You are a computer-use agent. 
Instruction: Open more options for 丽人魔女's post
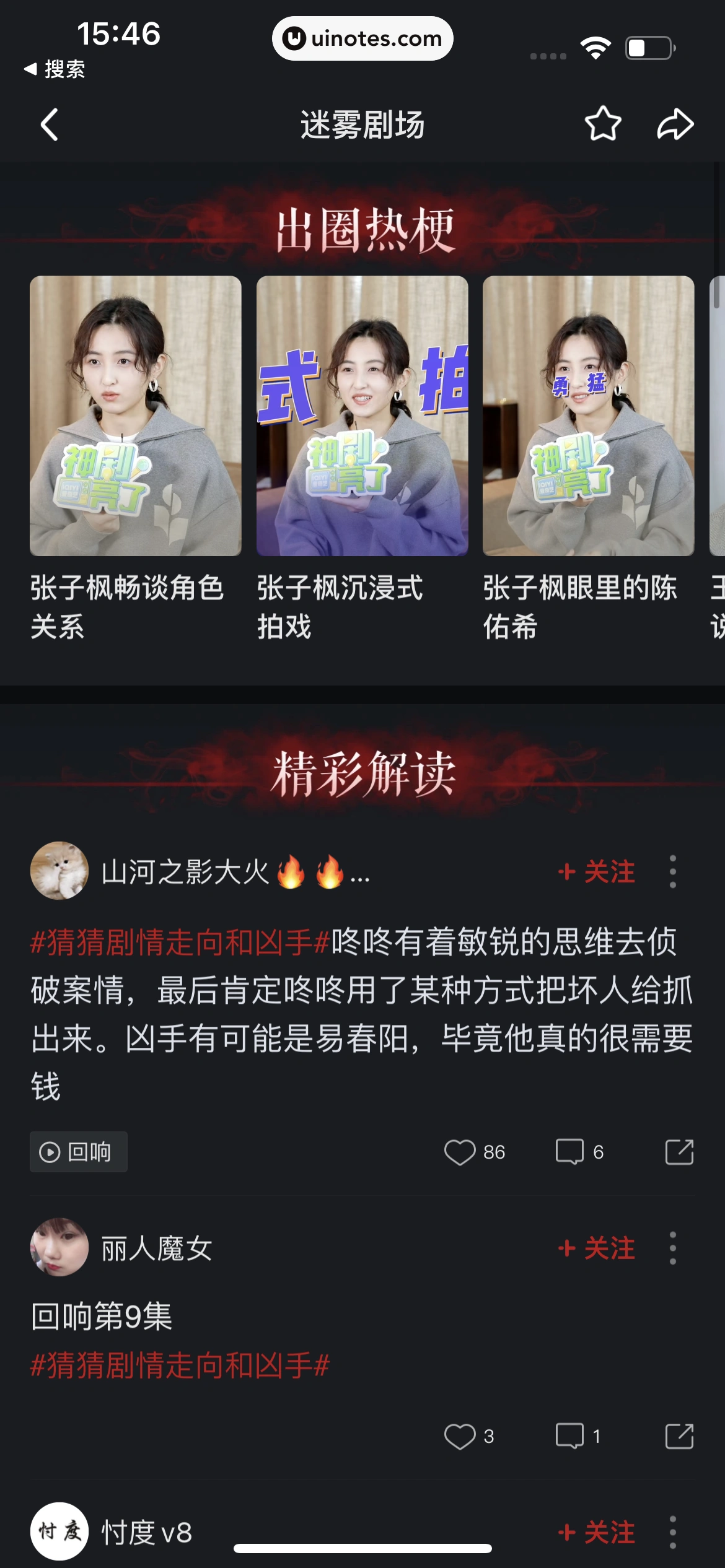click(x=674, y=1250)
